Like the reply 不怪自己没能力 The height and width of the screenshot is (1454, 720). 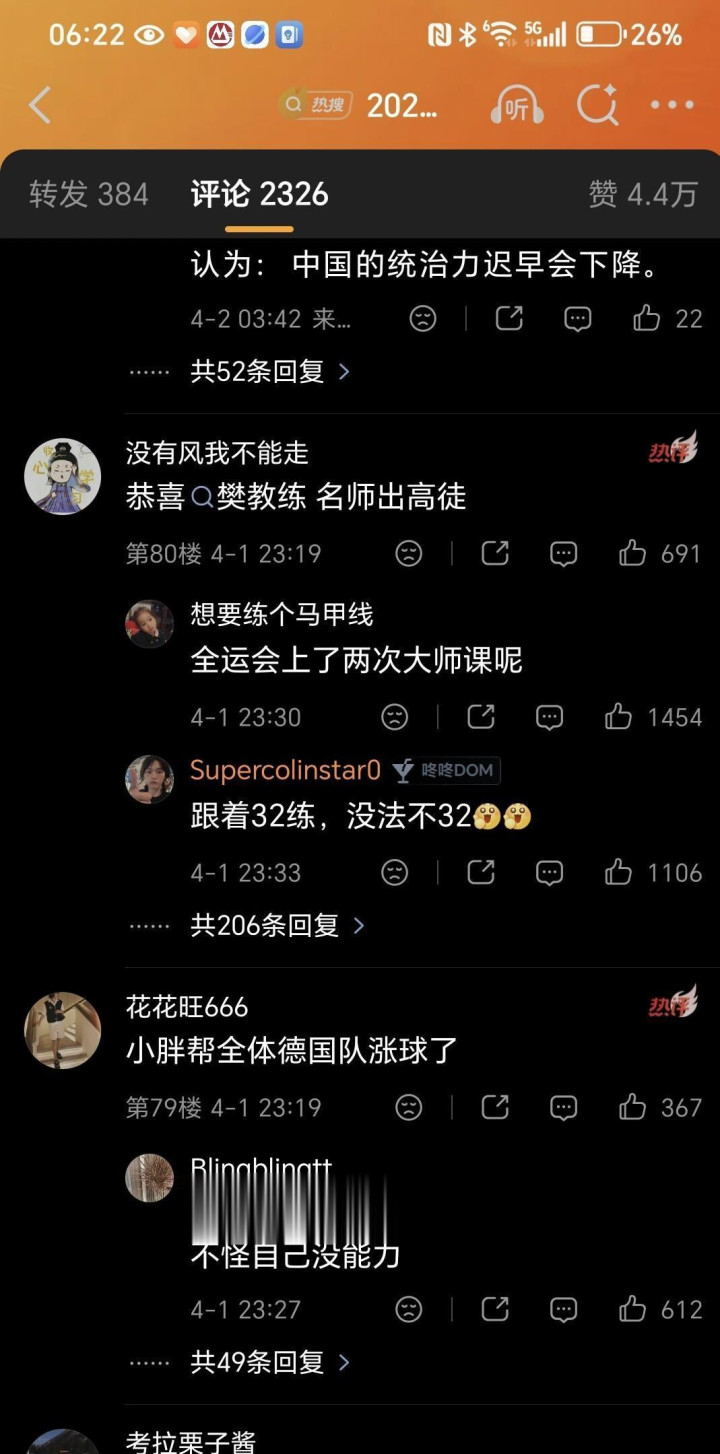click(632, 1309)
